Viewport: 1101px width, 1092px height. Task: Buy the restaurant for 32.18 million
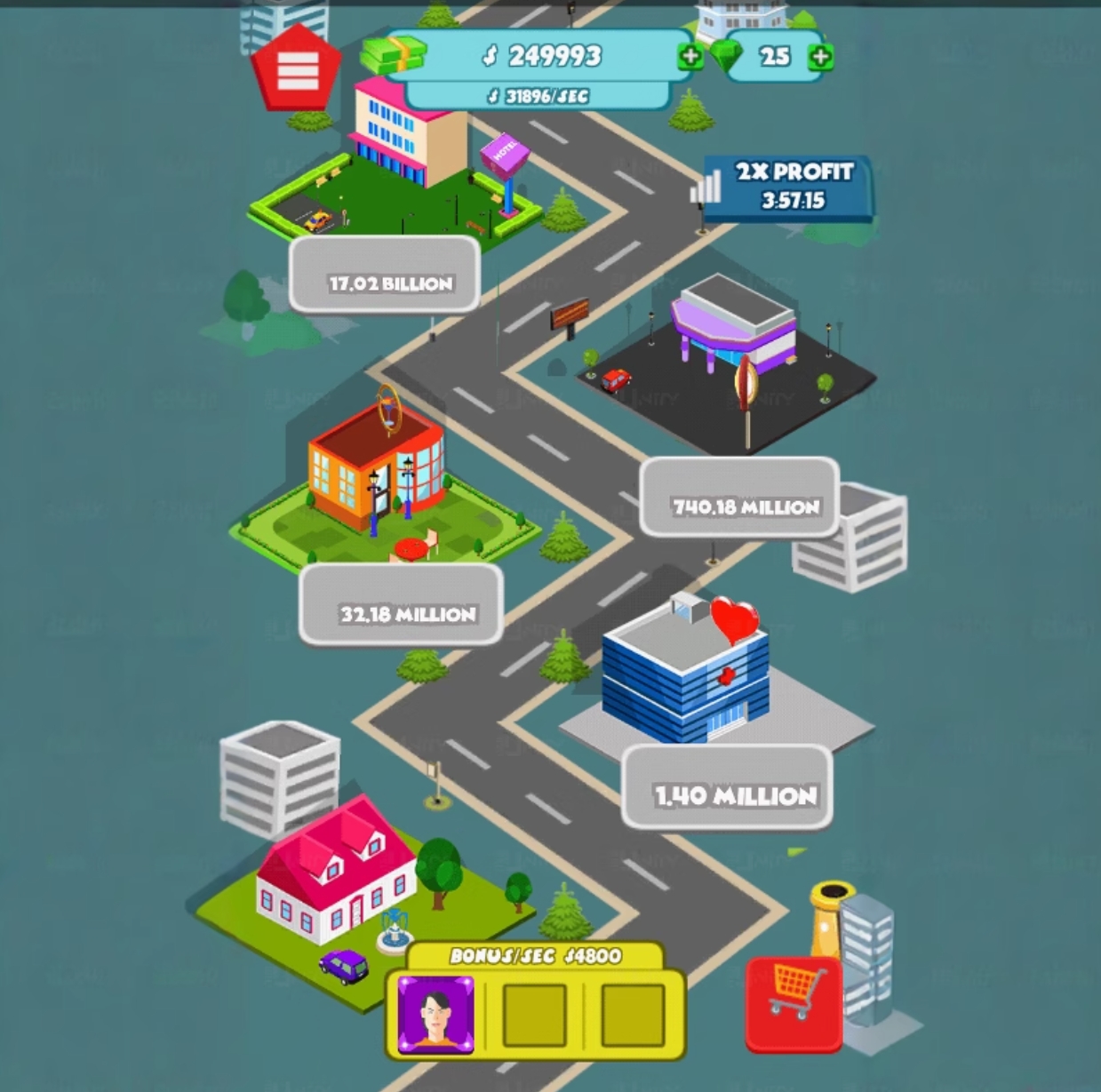[x=402, y=605]
